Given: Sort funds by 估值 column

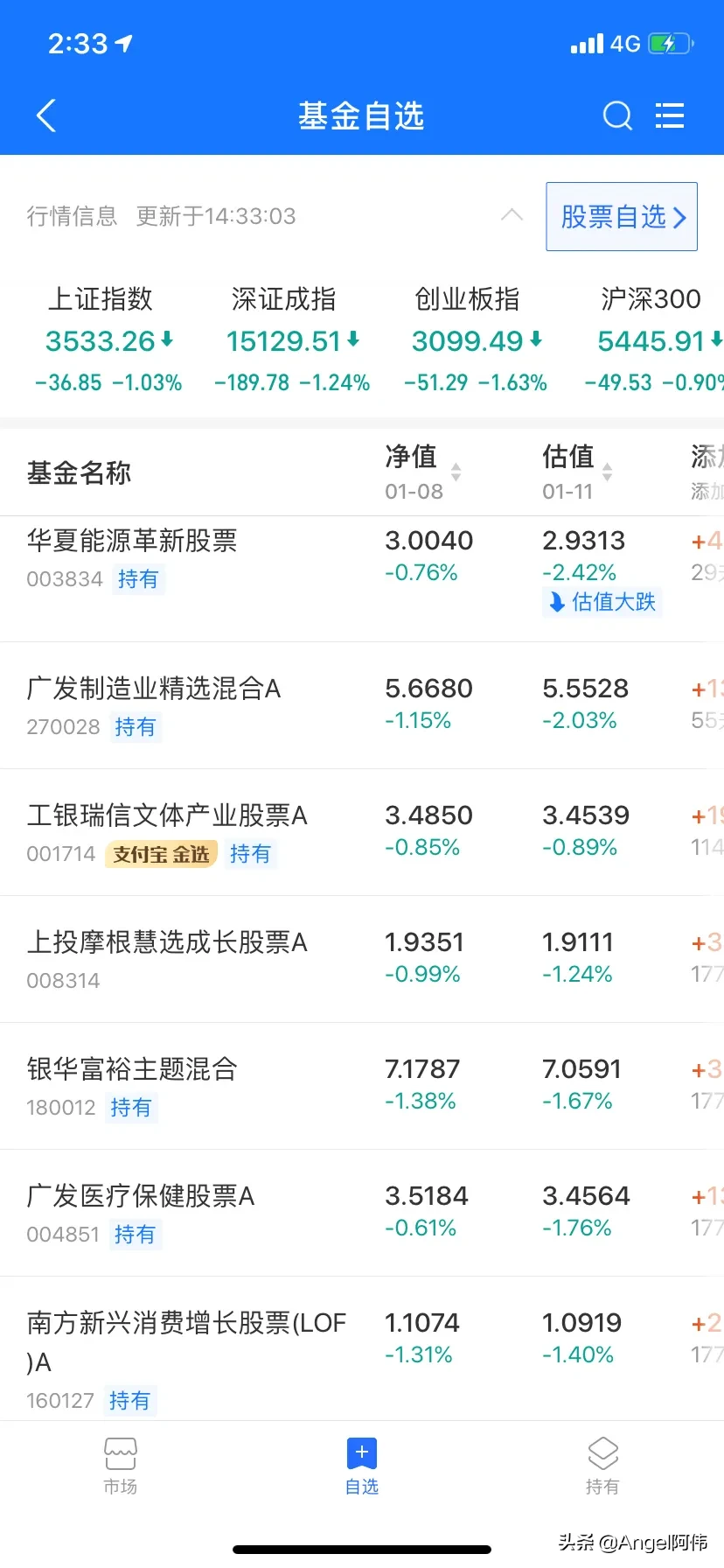Looking at the screenshot, I should (577, 472).
